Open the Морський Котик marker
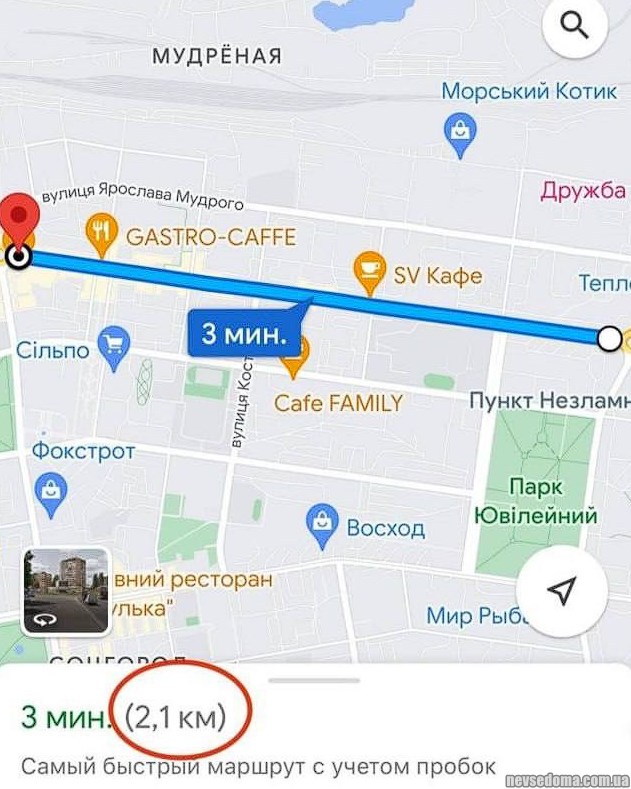The width and height of the screenshot is (631, 789). 460,133
